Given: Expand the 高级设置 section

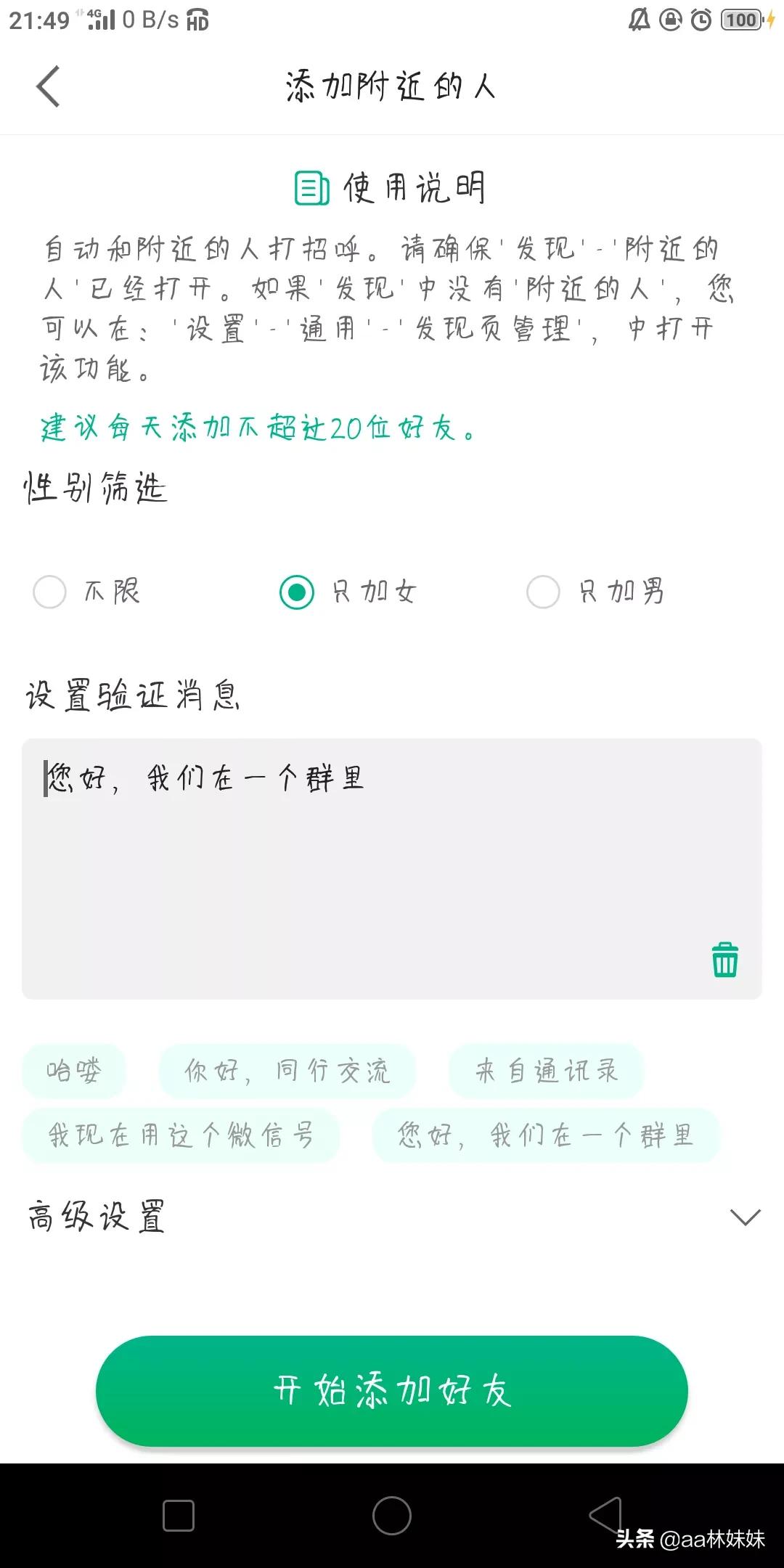Looking at the screenshot, I should pyautogui.click(x=745, y=1217).
